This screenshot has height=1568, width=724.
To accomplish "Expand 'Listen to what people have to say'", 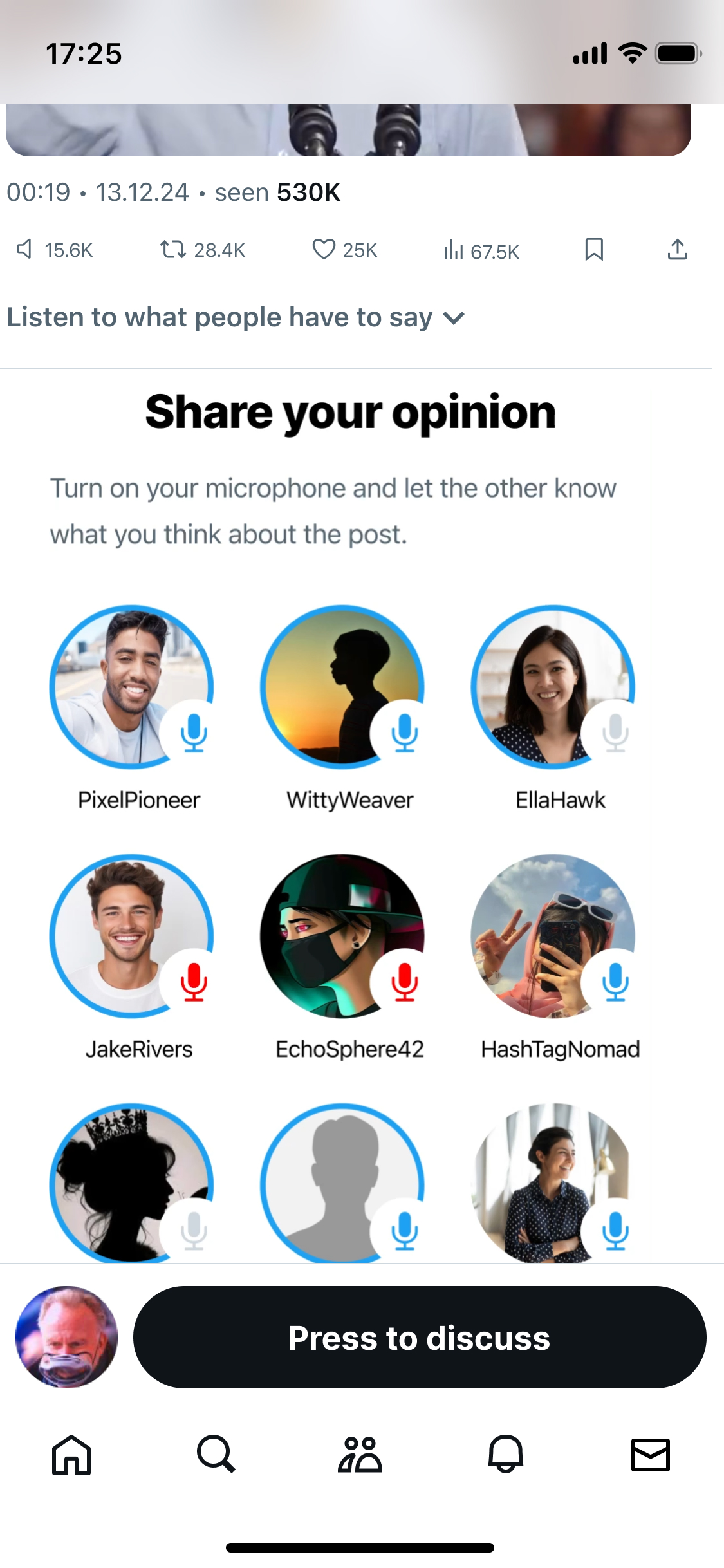I will pyautogui.click(x=236, y=317).
